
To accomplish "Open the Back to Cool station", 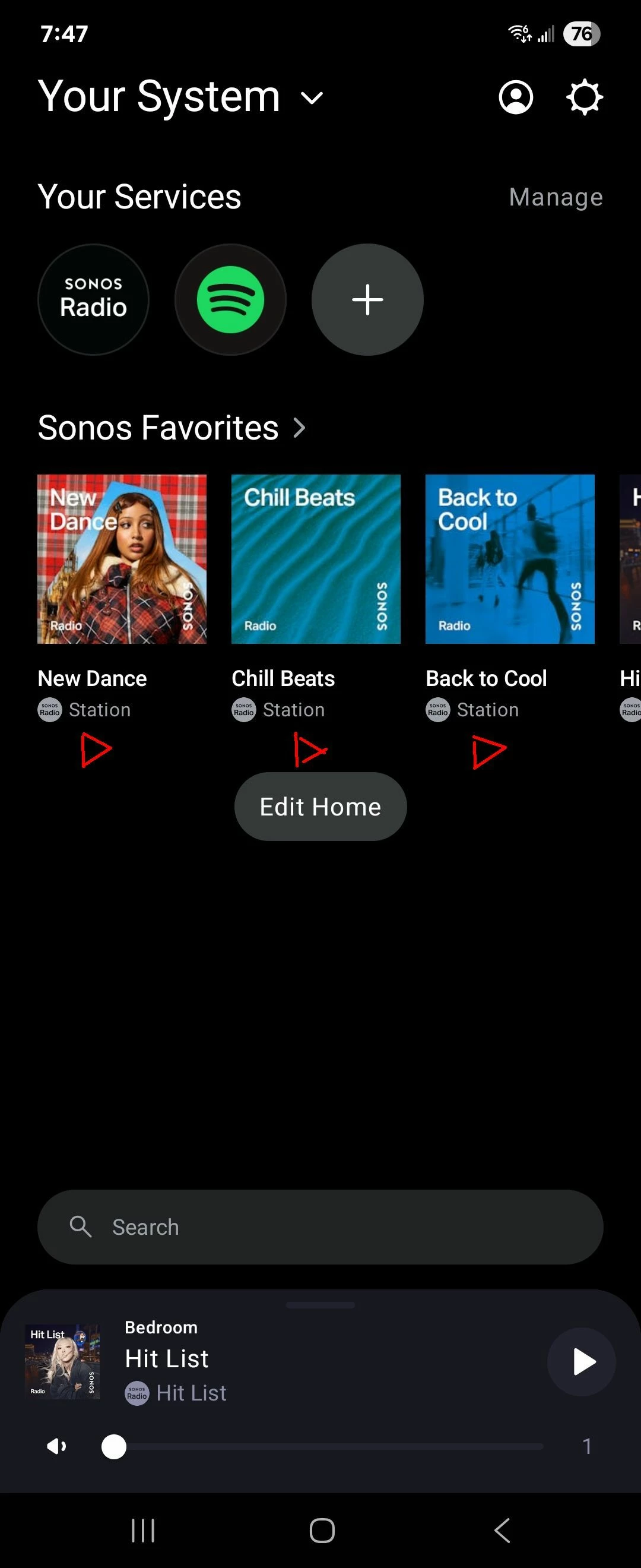I will click(510, 559).
